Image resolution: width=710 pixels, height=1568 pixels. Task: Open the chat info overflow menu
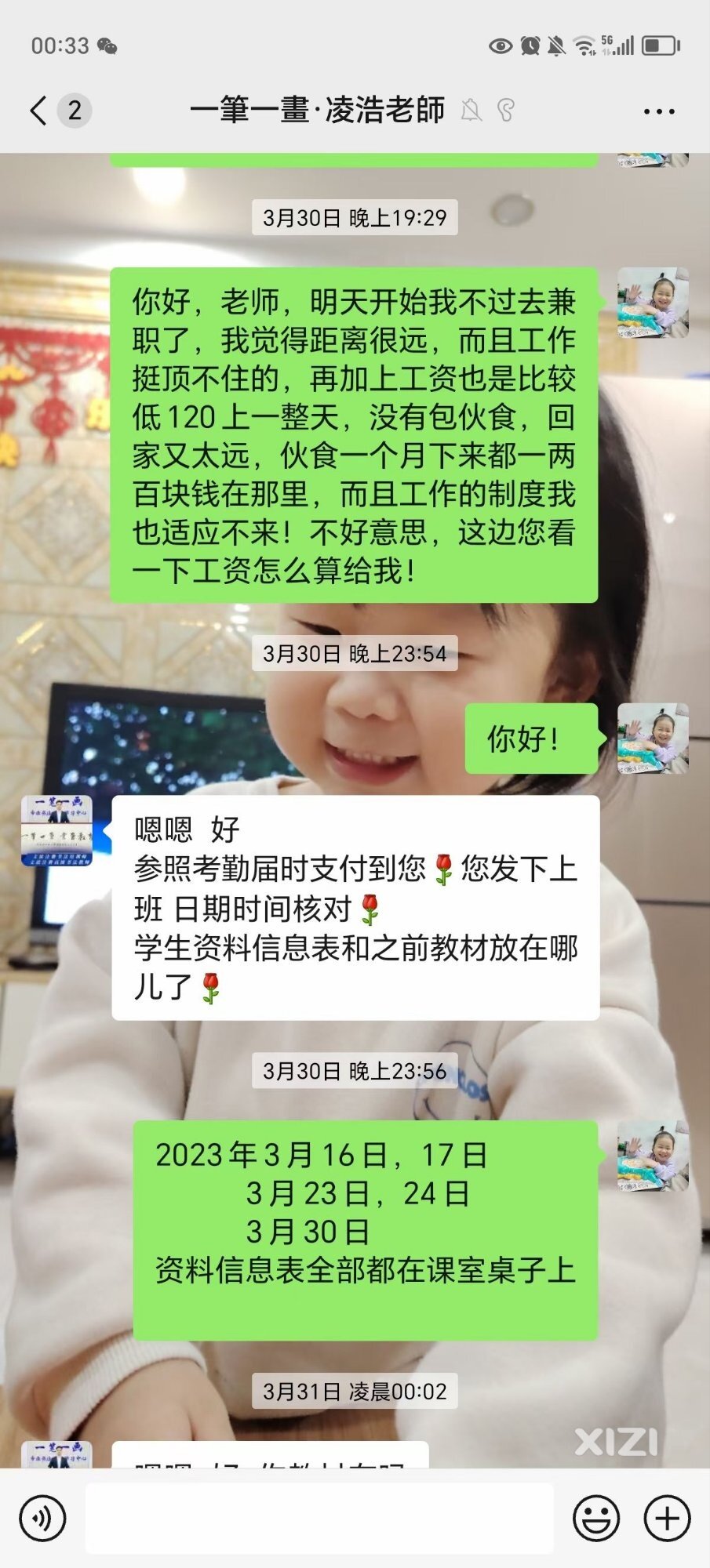tap(658, 111)
